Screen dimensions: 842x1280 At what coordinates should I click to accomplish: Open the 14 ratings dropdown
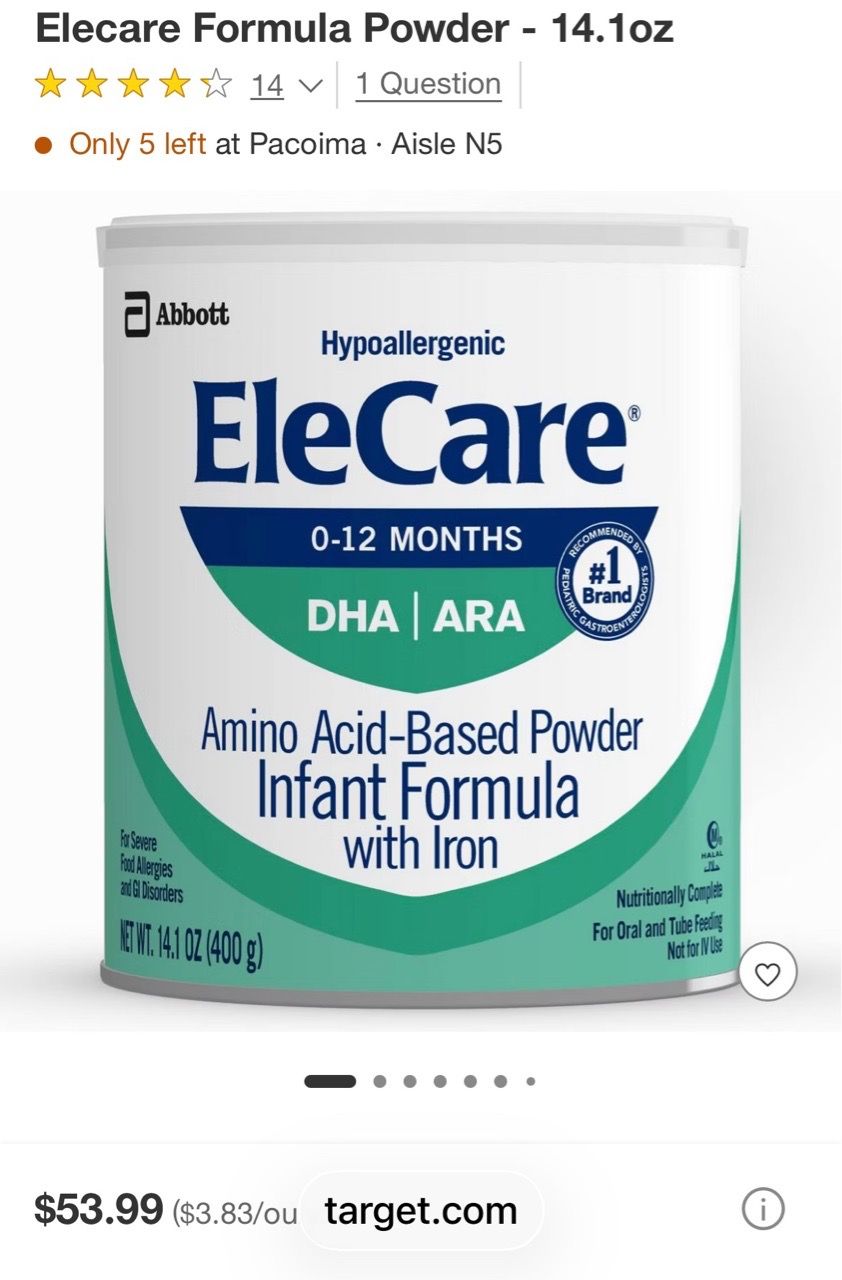point(285,86)
